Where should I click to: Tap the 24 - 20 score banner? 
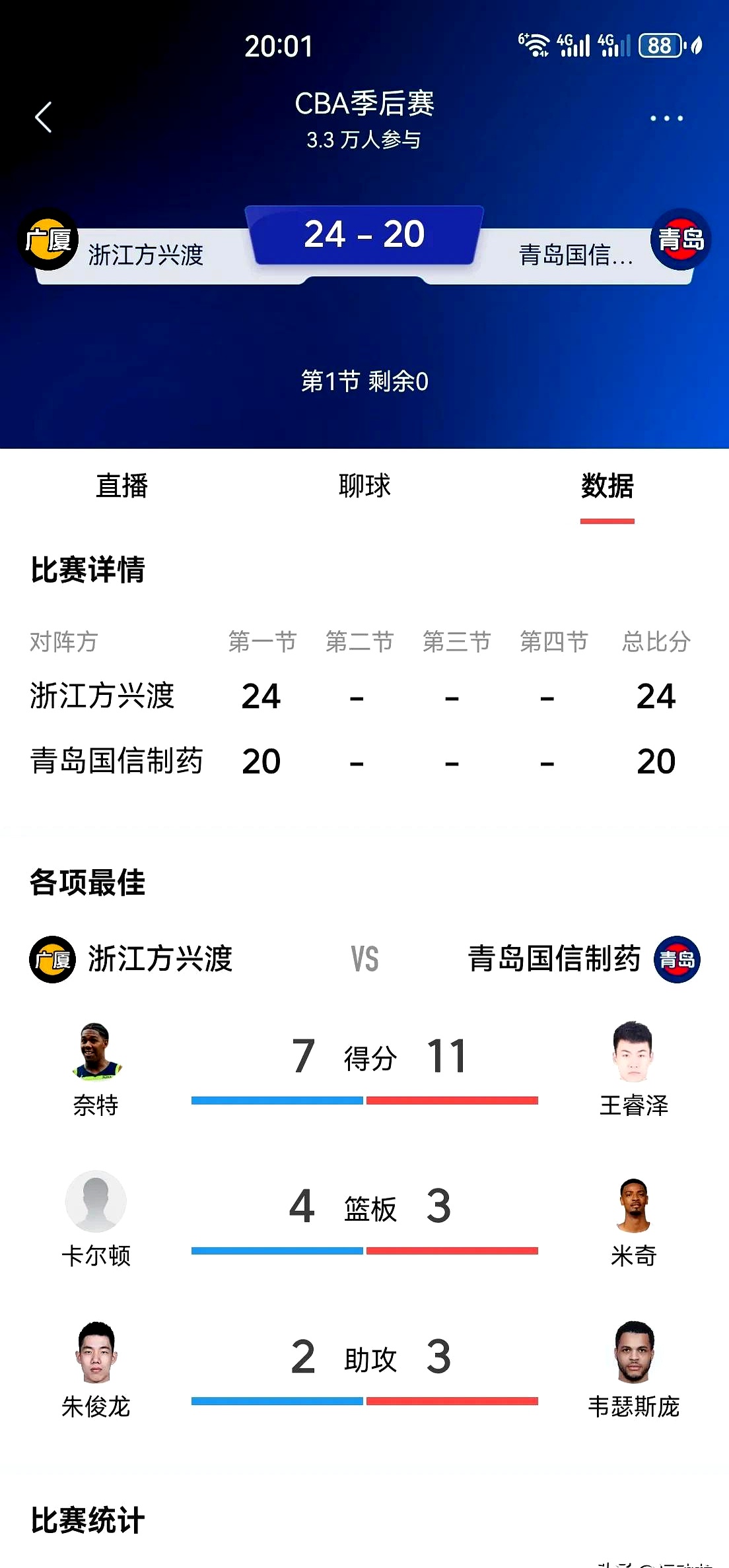click(364, 234)
